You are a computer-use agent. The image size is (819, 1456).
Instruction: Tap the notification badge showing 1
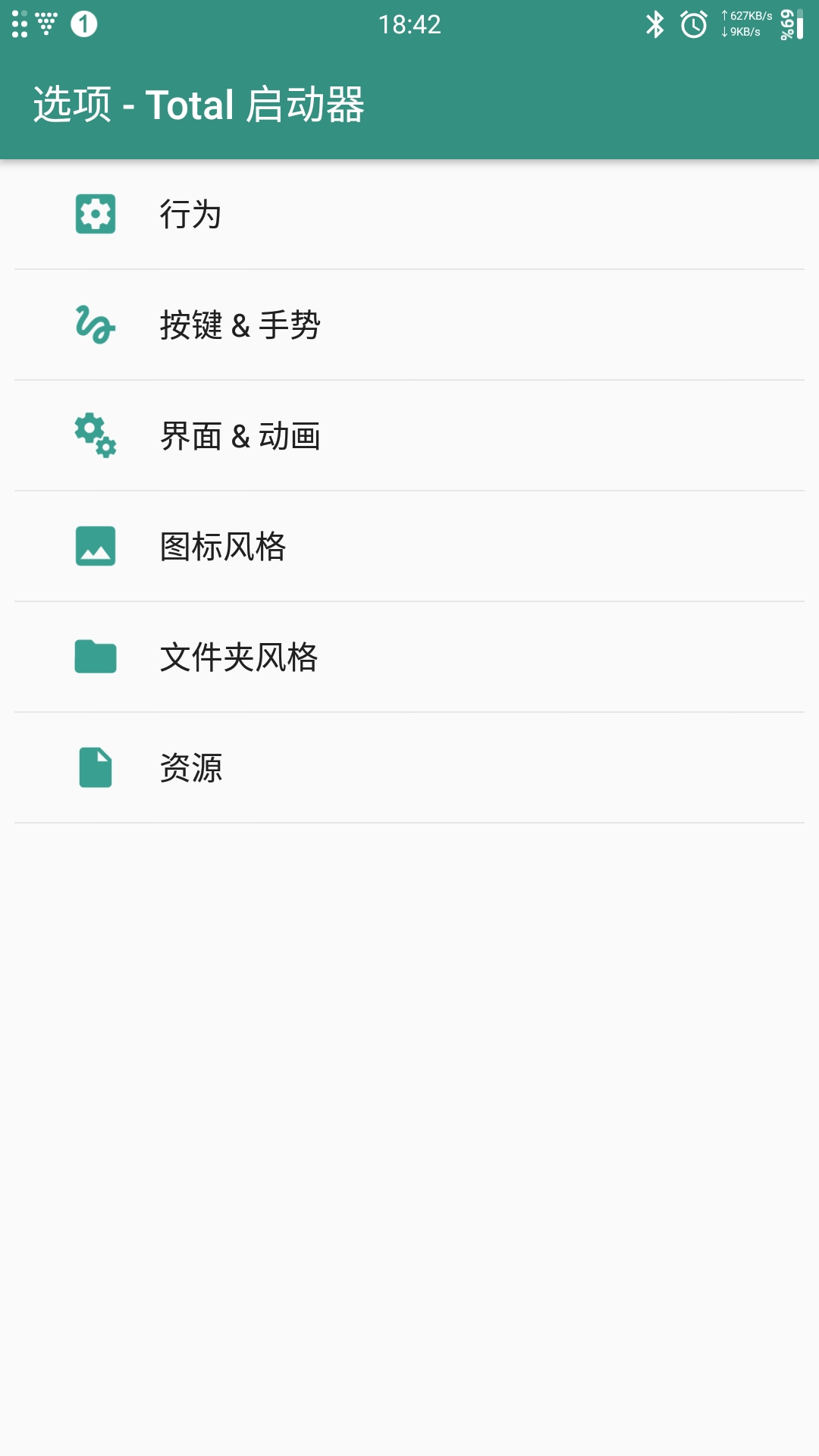coord(83,24)
